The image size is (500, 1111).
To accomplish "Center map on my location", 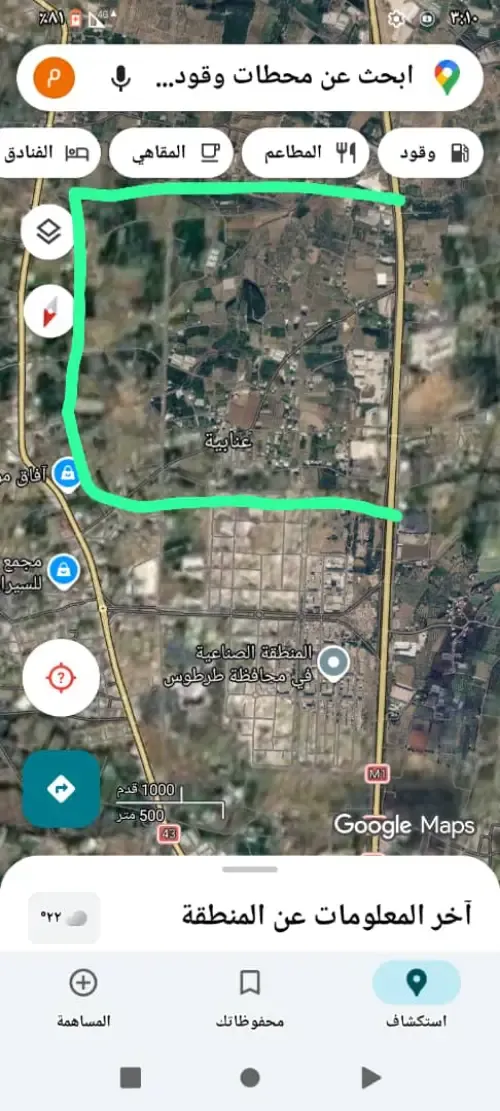I will pyautogui.click(x=61, y=677).
